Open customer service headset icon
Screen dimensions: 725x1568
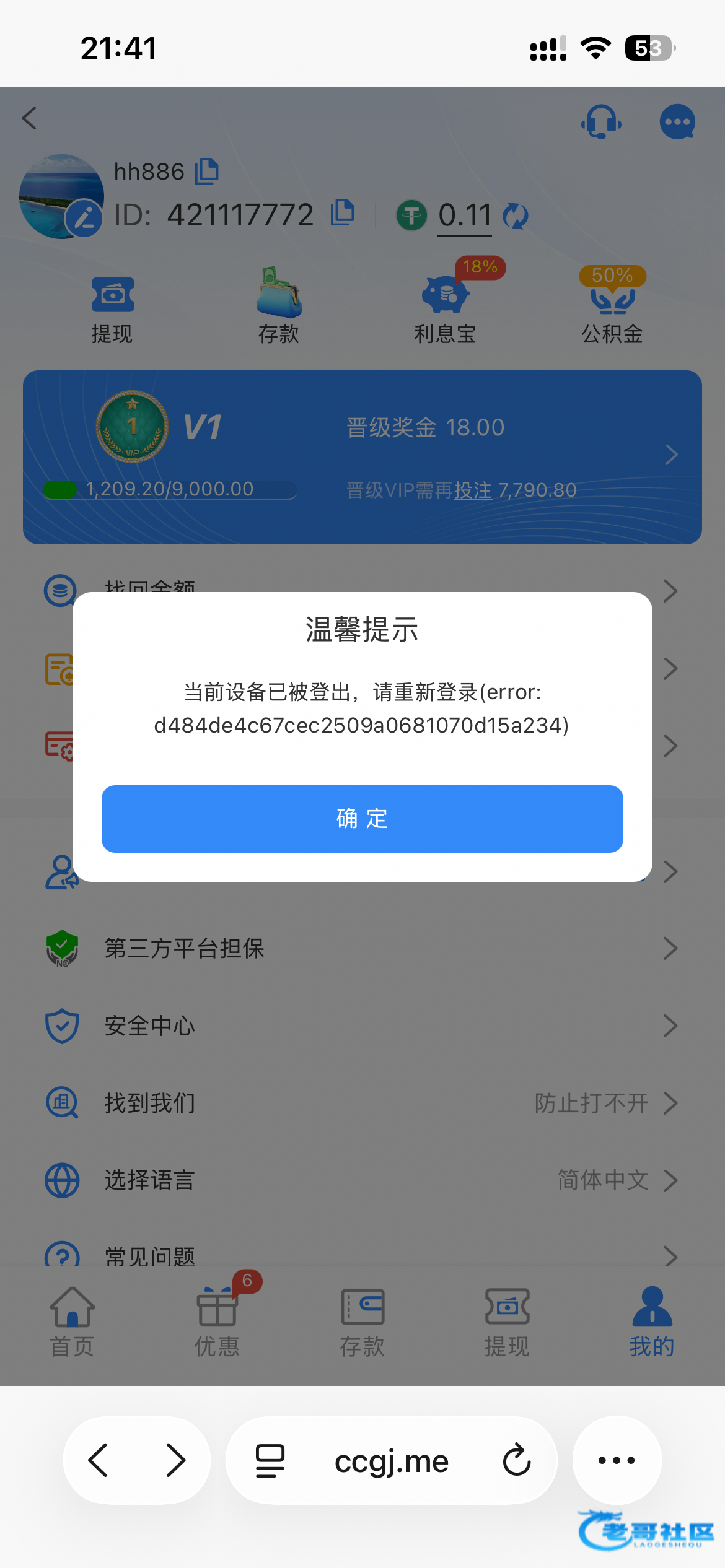point(600,122)
